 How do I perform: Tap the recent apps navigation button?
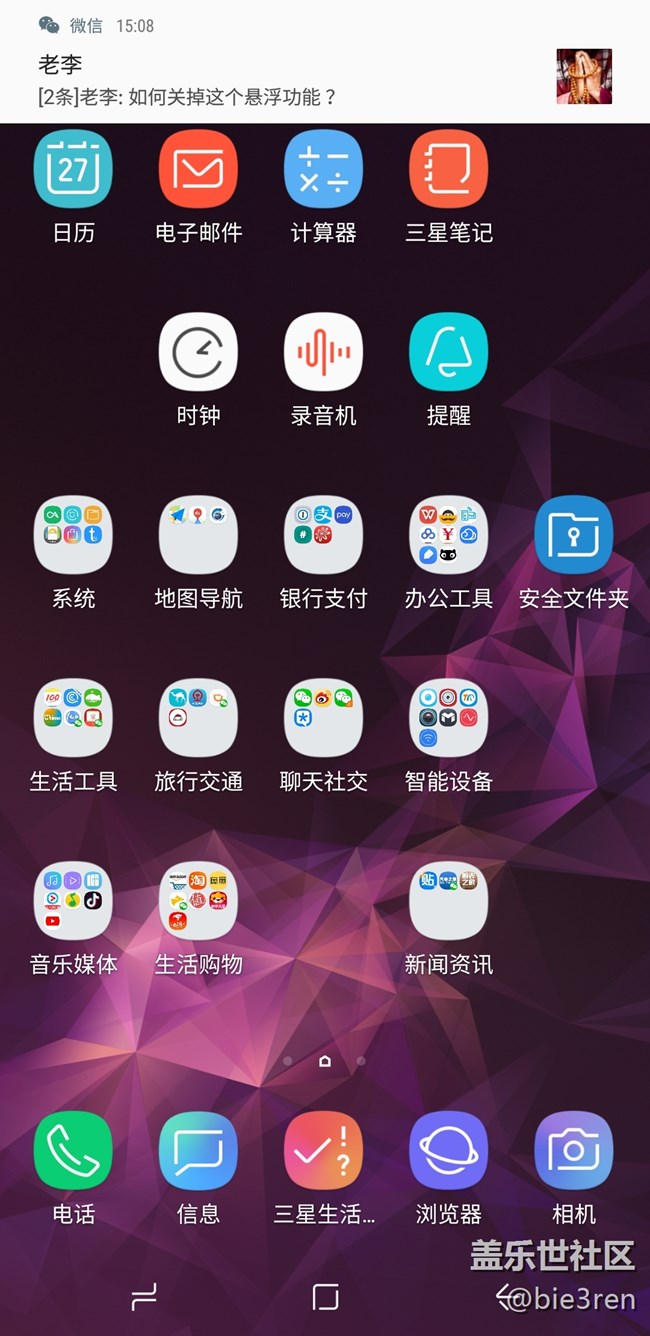click(144, 1297)
